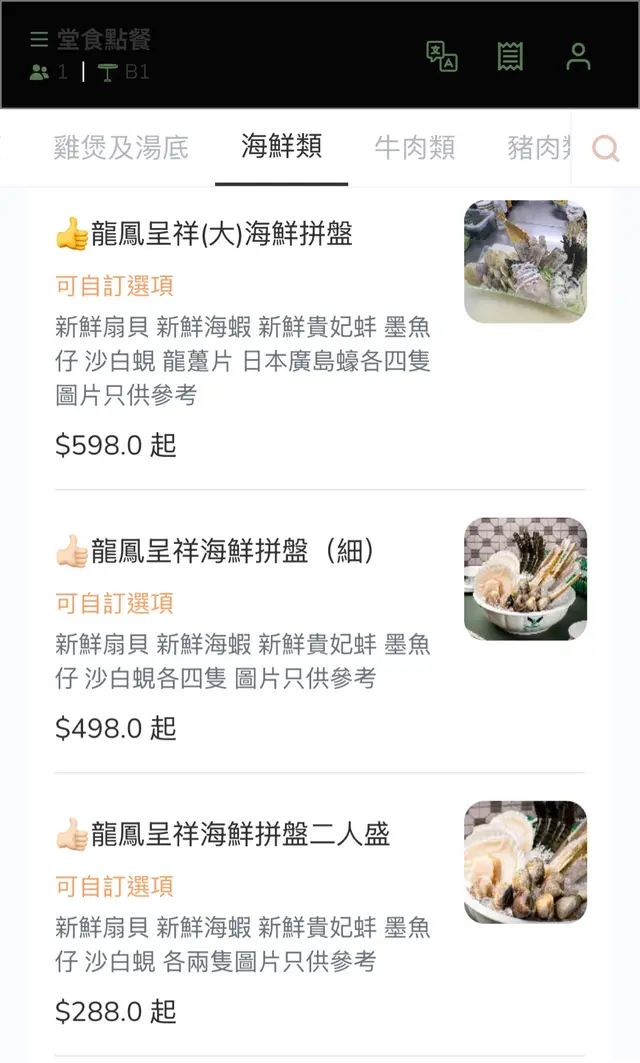
Task: Select 龍鳳呈祥海鮮拼盤二人盛 item
Action: 240,834
